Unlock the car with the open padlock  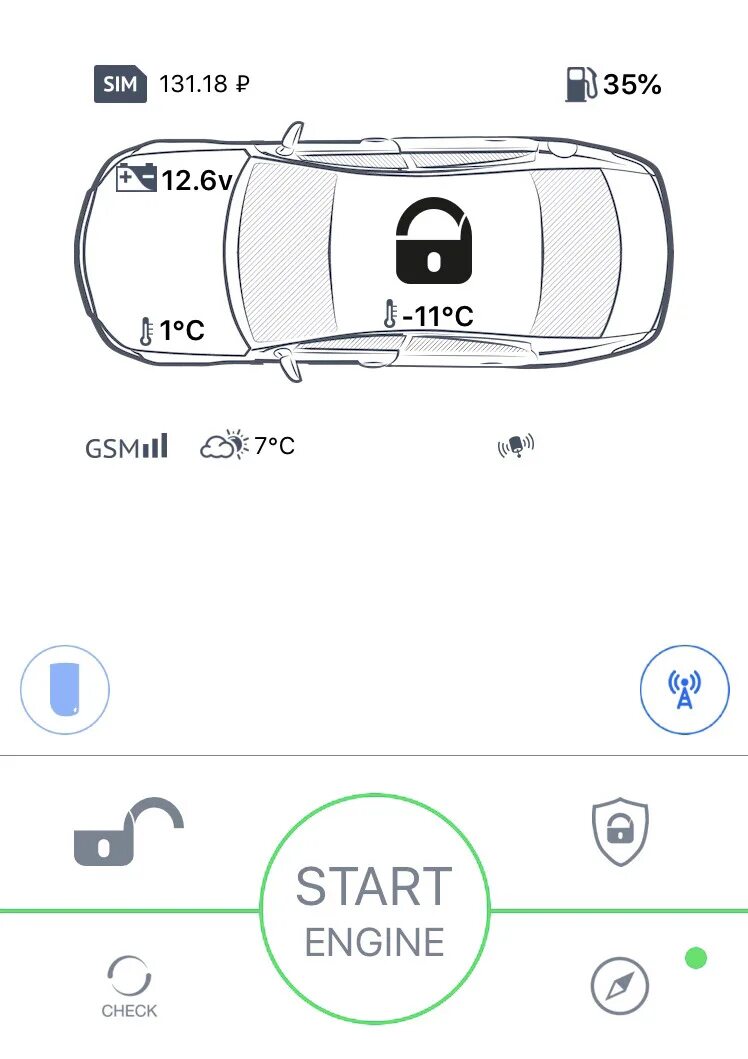(128, 832)
